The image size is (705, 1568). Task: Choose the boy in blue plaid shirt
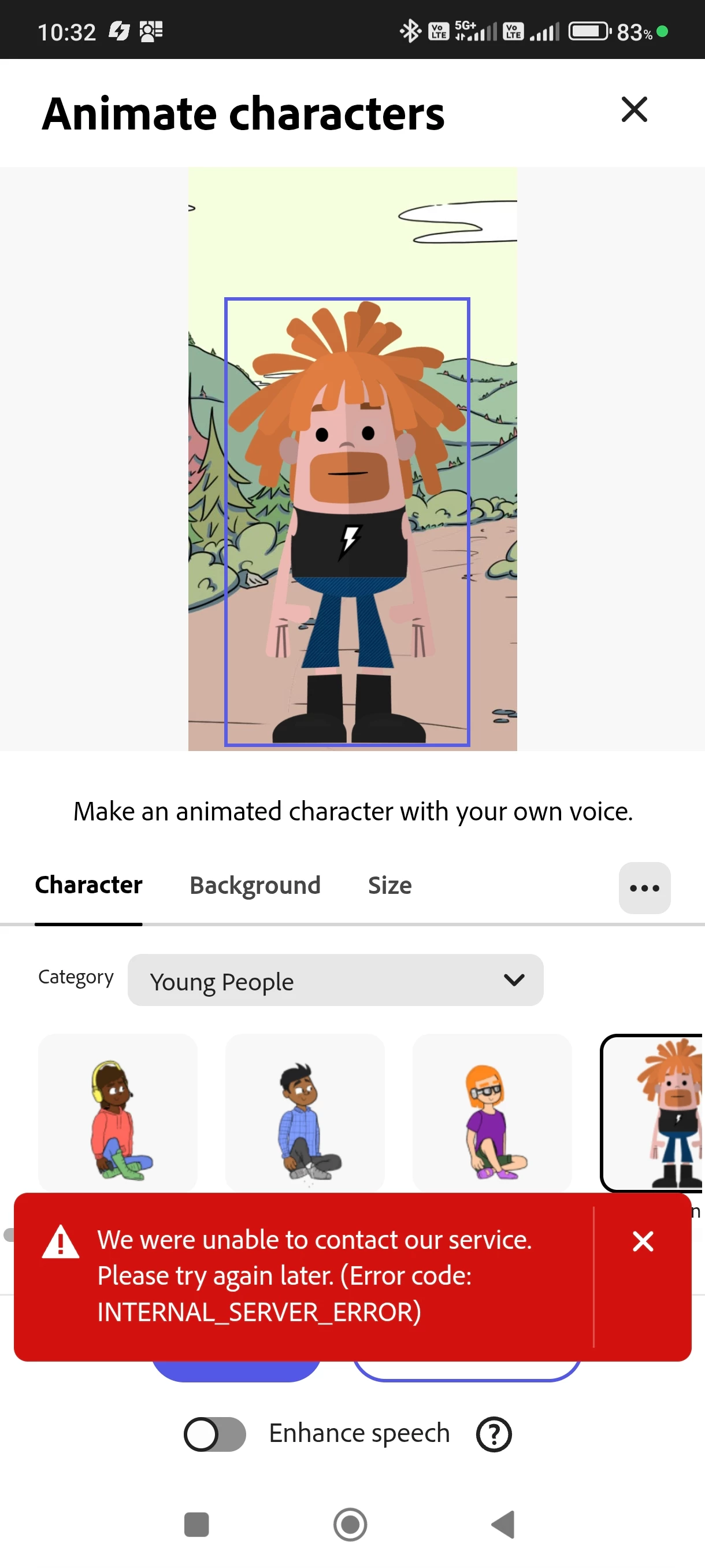pos(305,1113)
